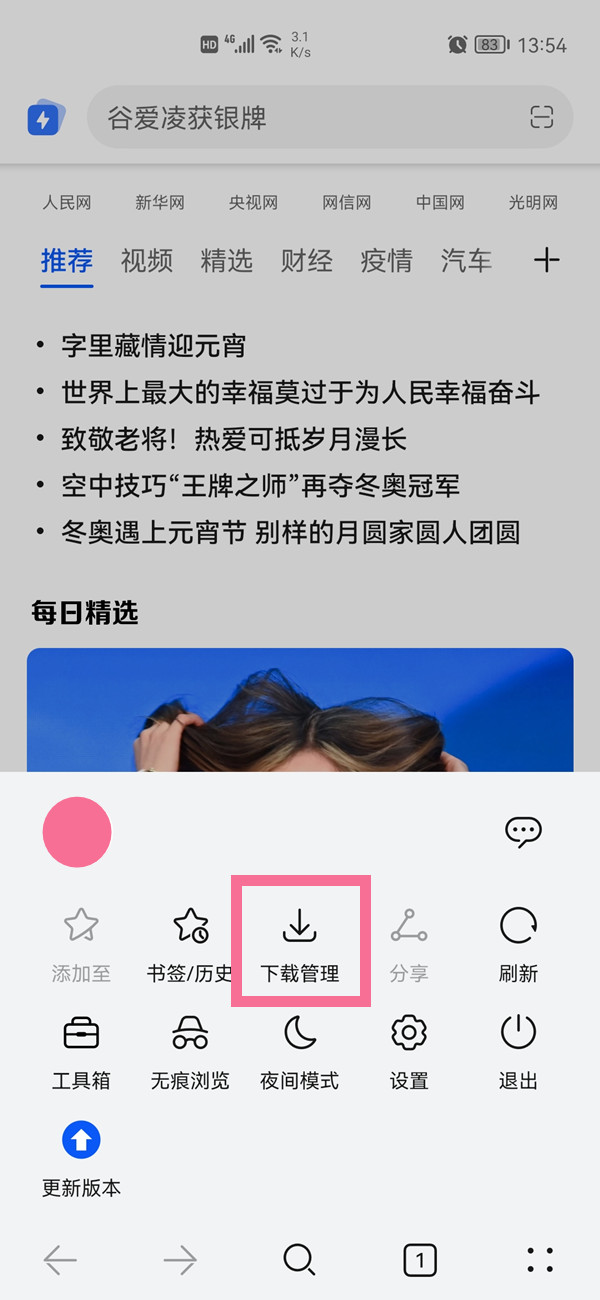Tap the pink profile avatar
The image size is (600, 1300).
click(x=77, y=832)
